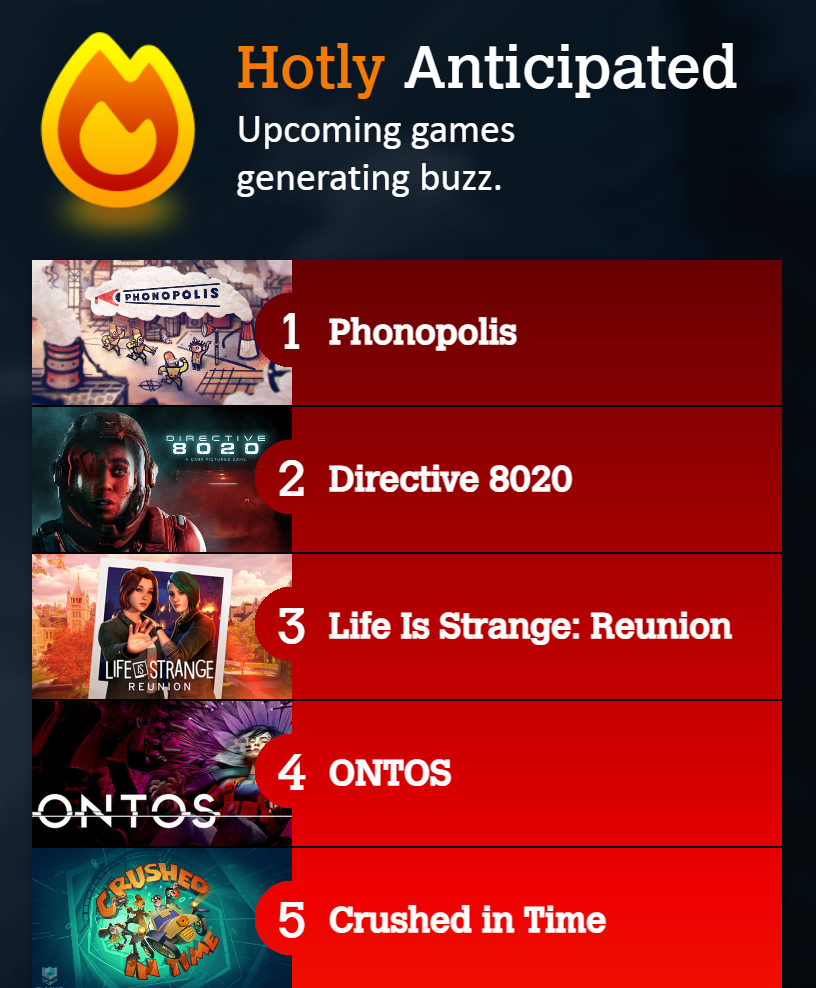816x988 pixels.
Task: View Life Is Strange: Reunion details
Action: tap(530, 627)
